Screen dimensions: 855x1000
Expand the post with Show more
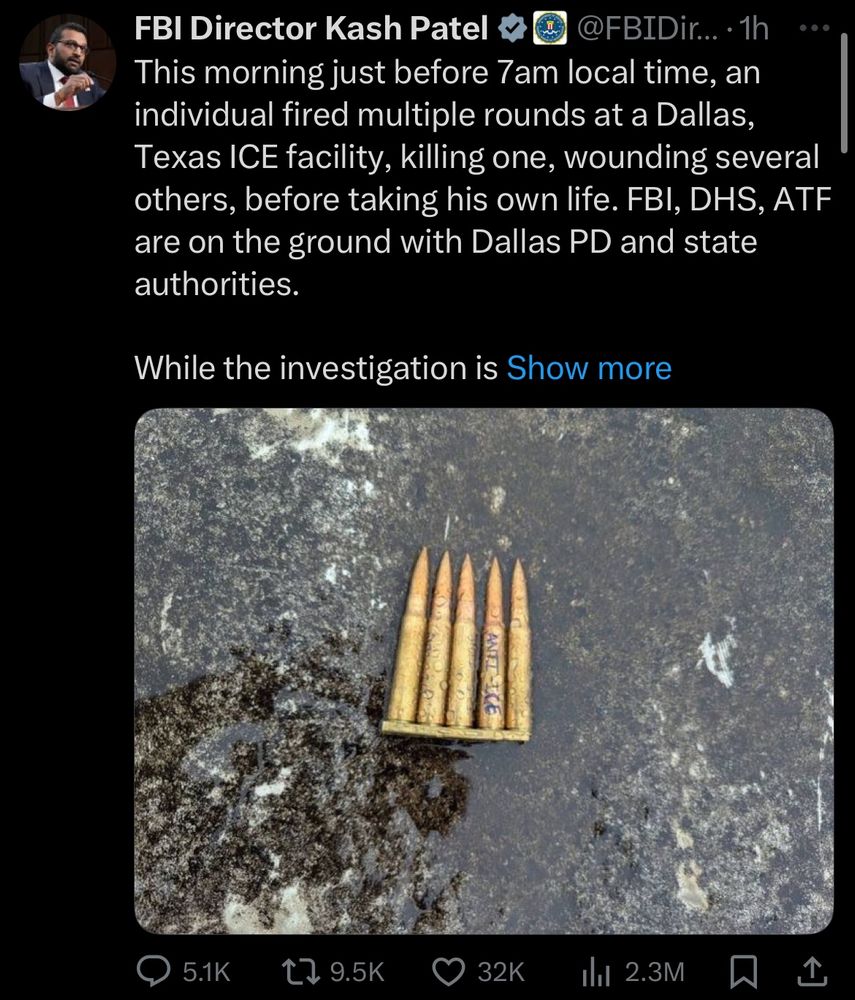[x=589, y=368]
